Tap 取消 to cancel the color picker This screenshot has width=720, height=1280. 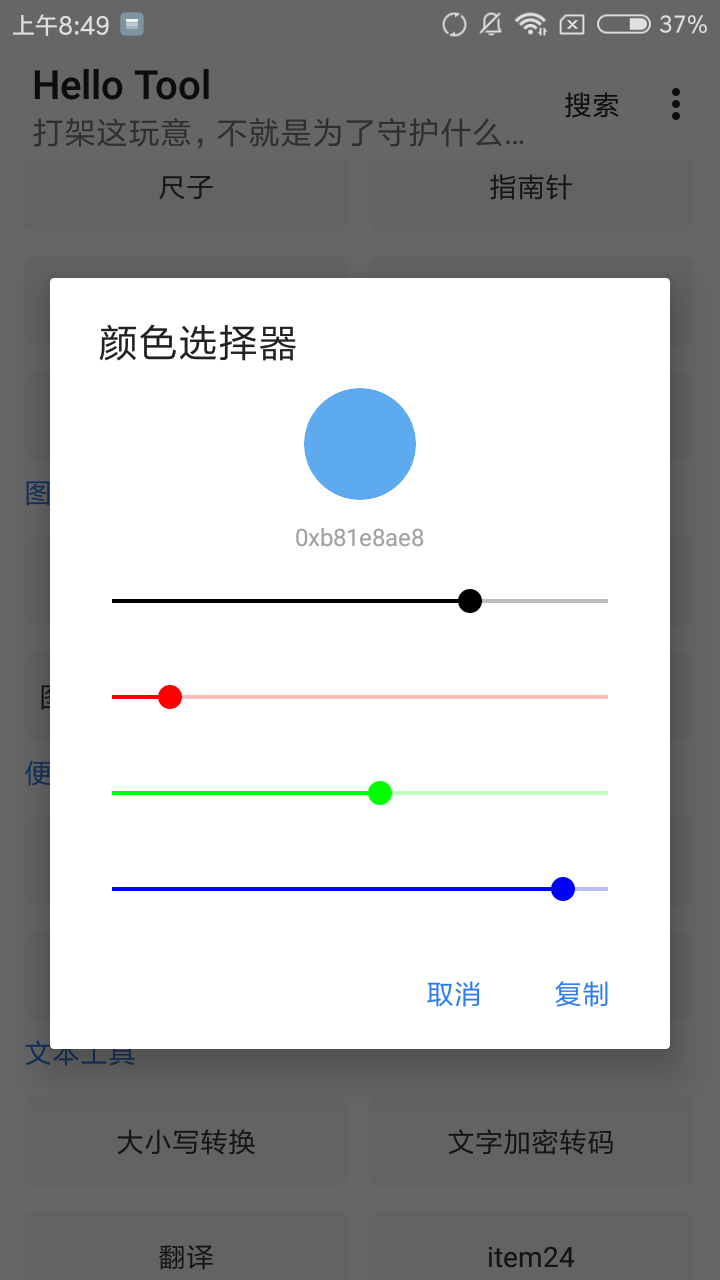click(x=454, y=994)
